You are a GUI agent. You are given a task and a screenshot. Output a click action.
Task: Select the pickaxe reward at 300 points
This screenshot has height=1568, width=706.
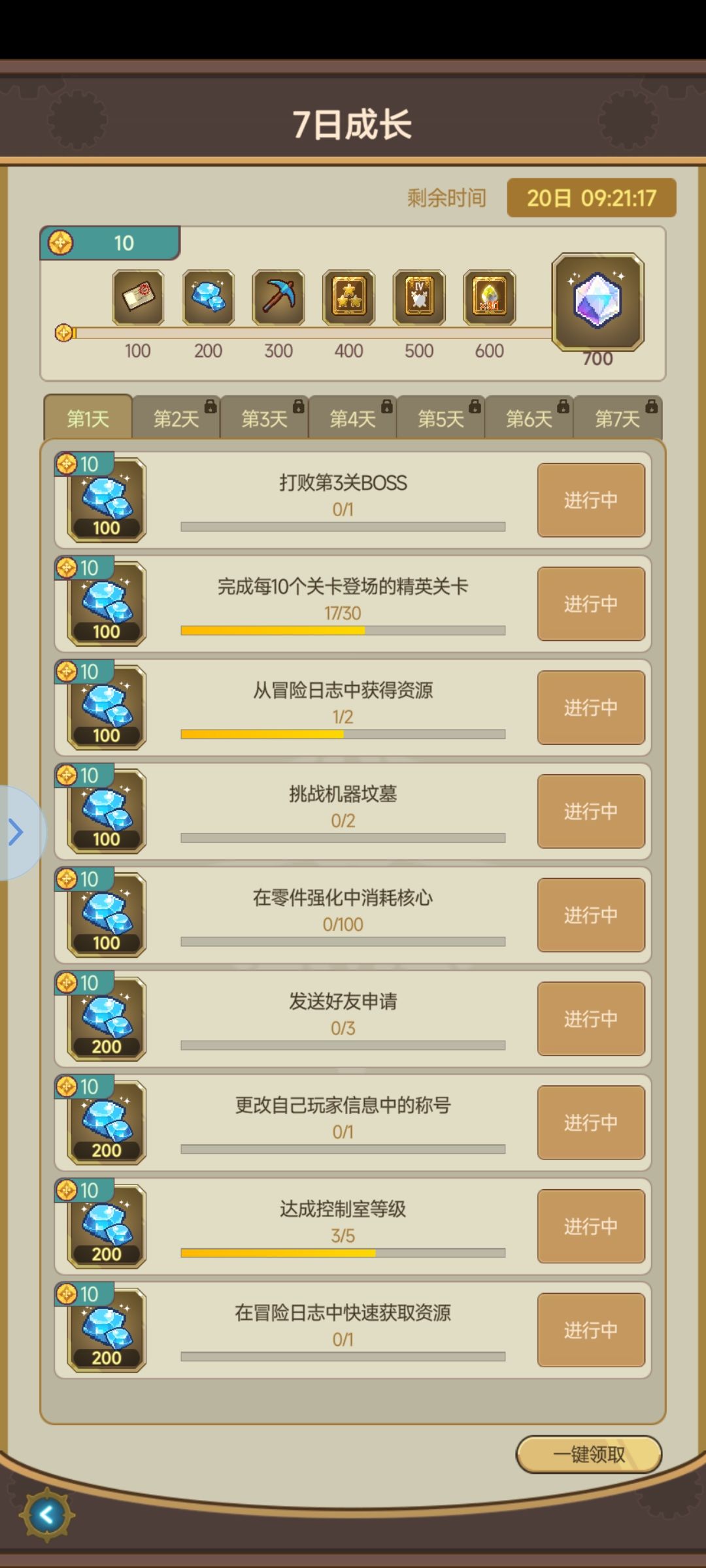279,297
